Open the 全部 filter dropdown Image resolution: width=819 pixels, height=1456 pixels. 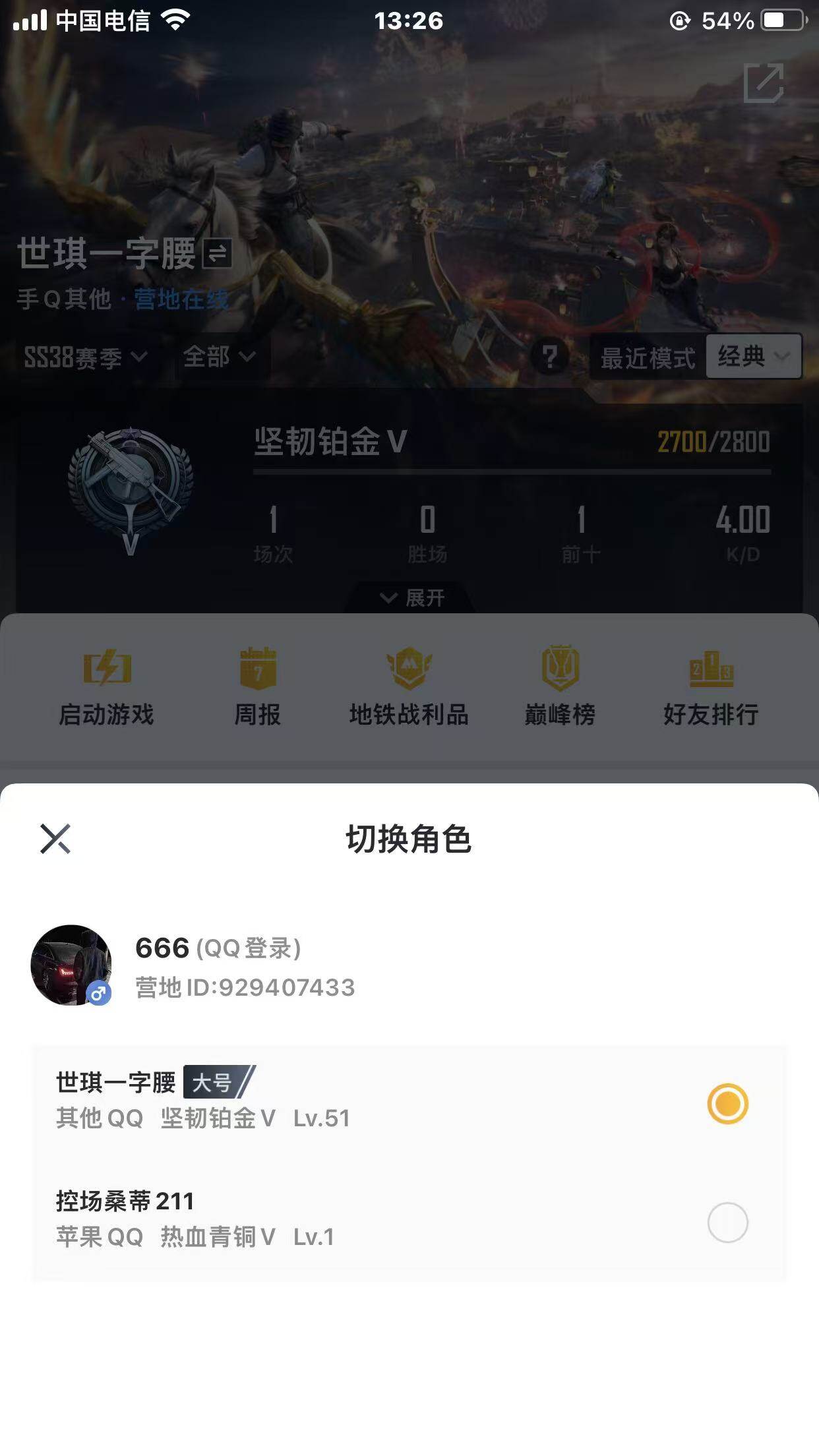tap(219, 357)
